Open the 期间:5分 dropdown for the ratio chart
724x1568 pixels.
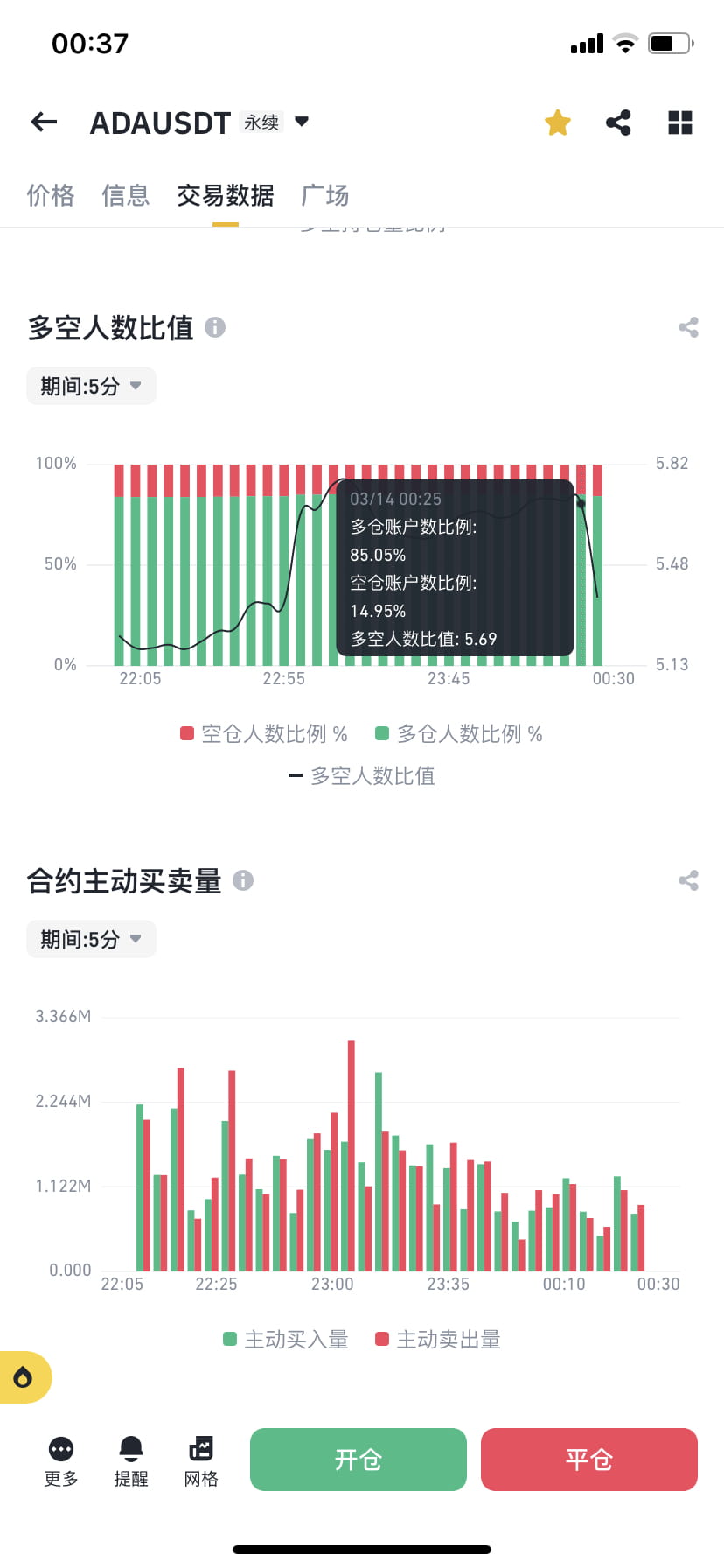[90, 386]
